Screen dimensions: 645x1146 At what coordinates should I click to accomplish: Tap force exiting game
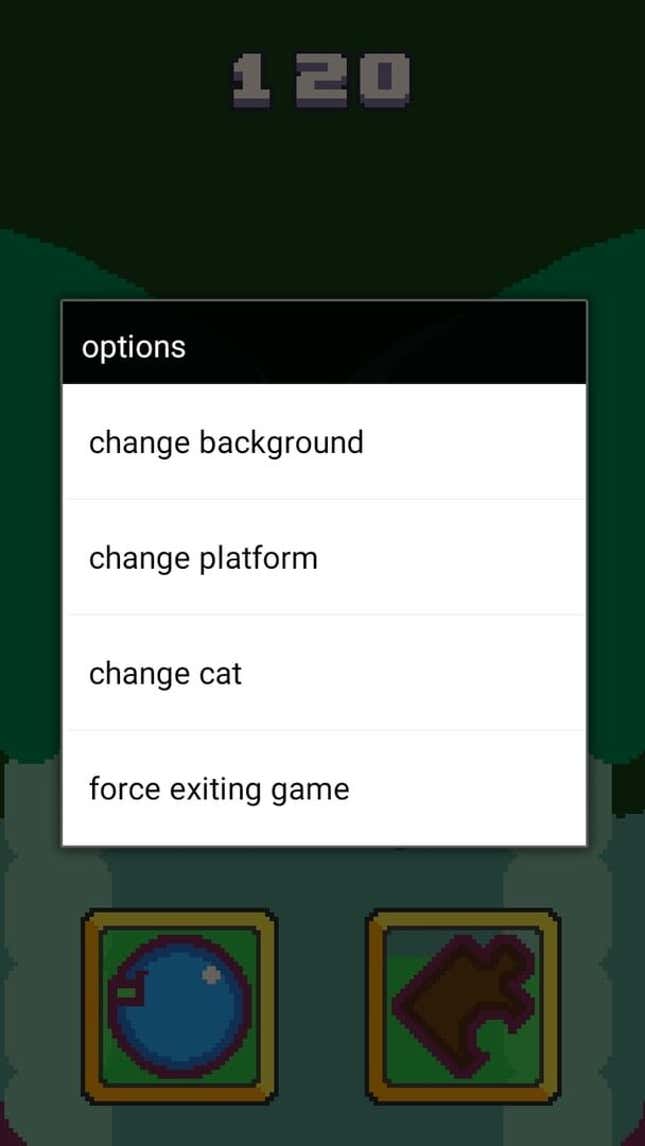click(324, 789)
